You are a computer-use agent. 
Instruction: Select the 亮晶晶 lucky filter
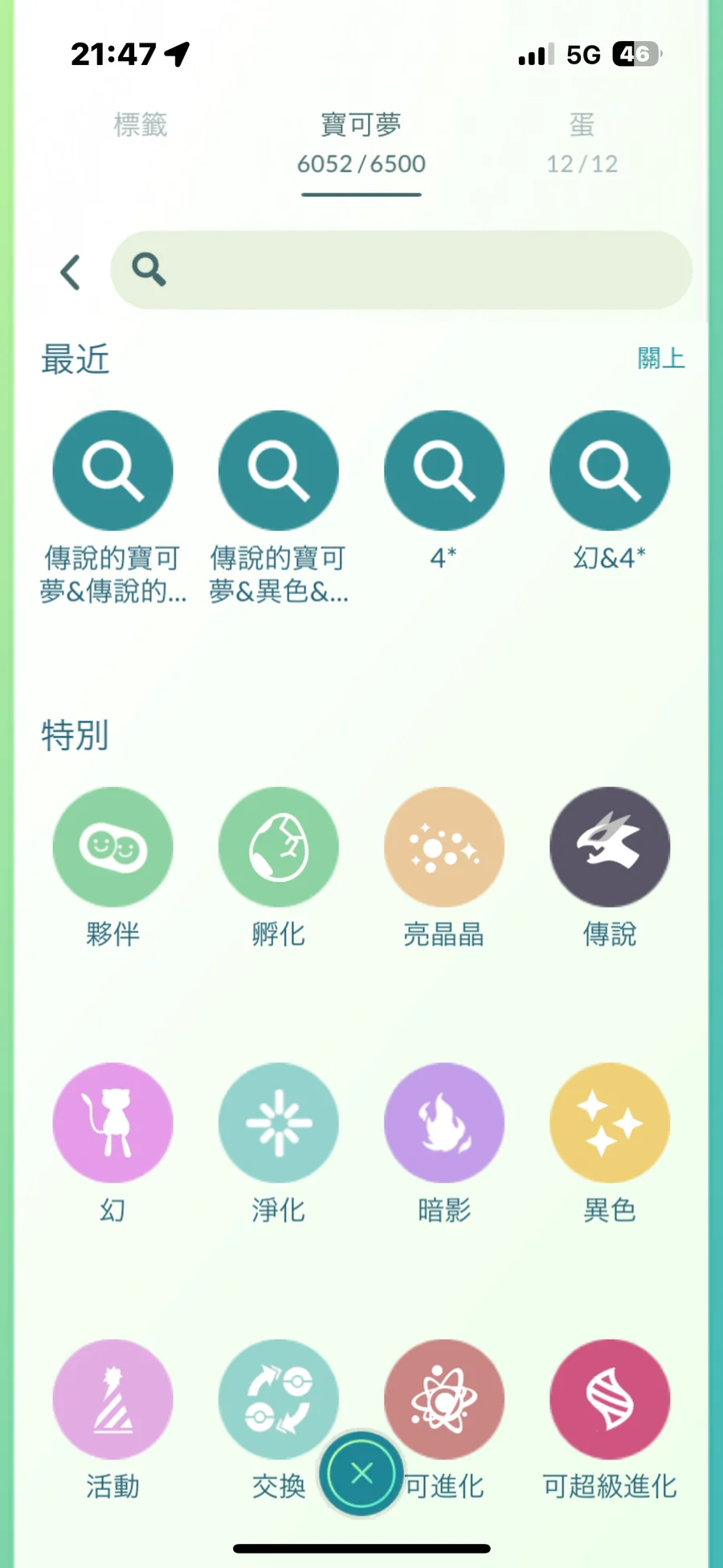pyautogui.click(x=443, y=847)
